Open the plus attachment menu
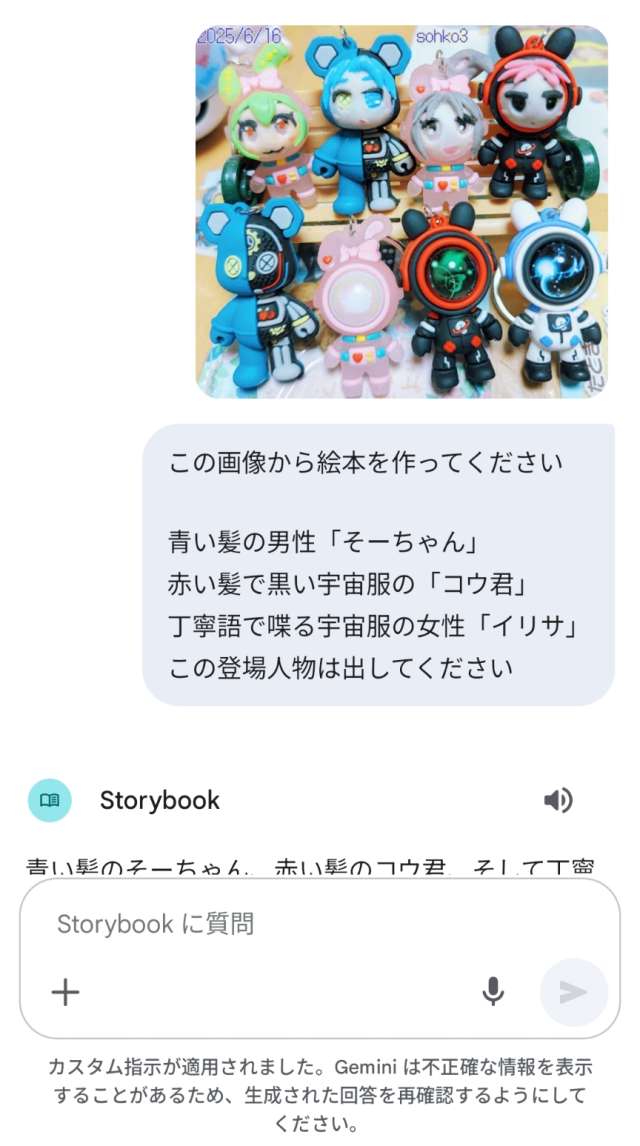Image resolution: width=640 pixels, height=1146 pixels. 65,992
